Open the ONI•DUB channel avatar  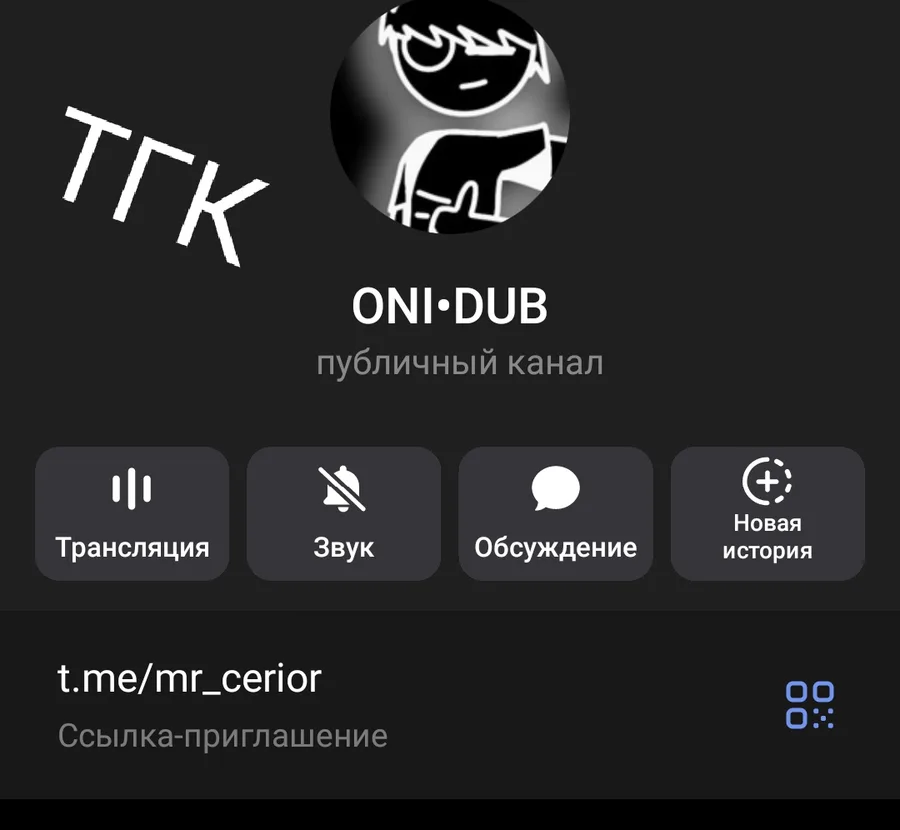pos(450,115)
